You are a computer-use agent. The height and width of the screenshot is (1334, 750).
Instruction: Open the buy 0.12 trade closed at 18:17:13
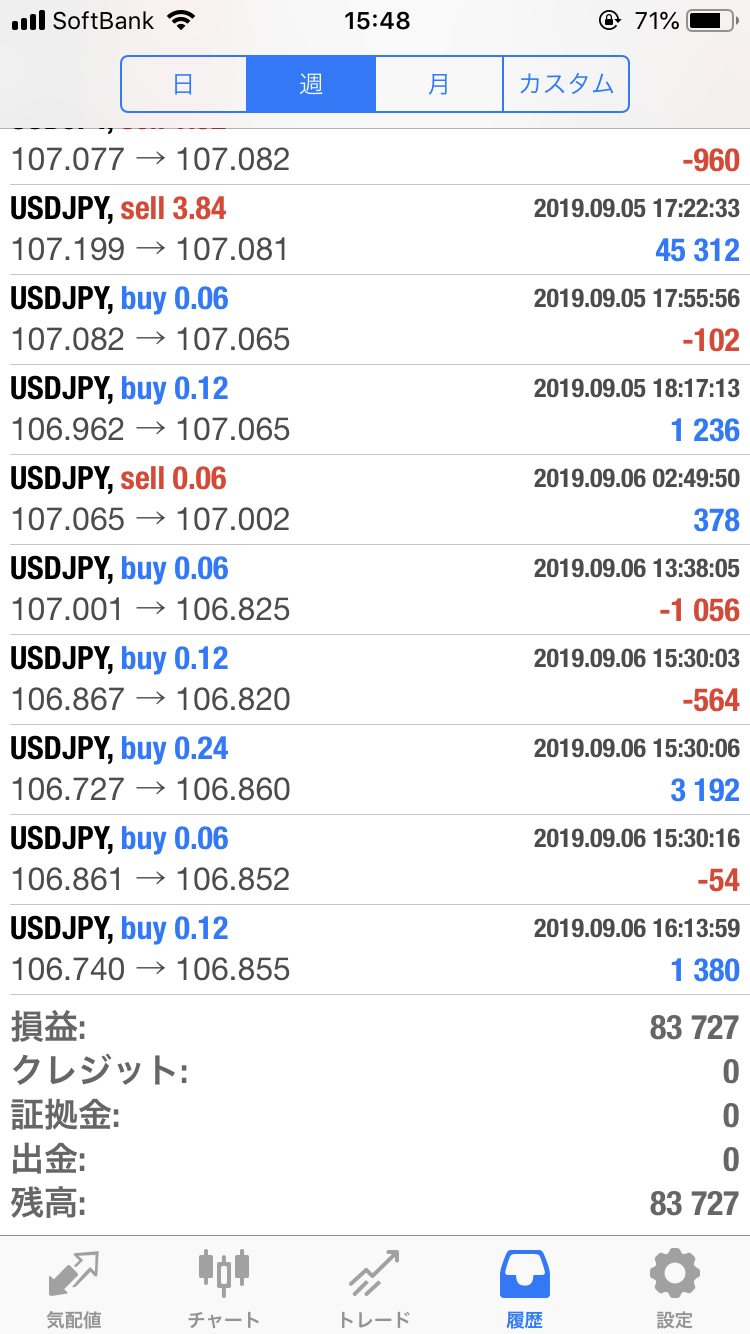[x=375, y=410]
